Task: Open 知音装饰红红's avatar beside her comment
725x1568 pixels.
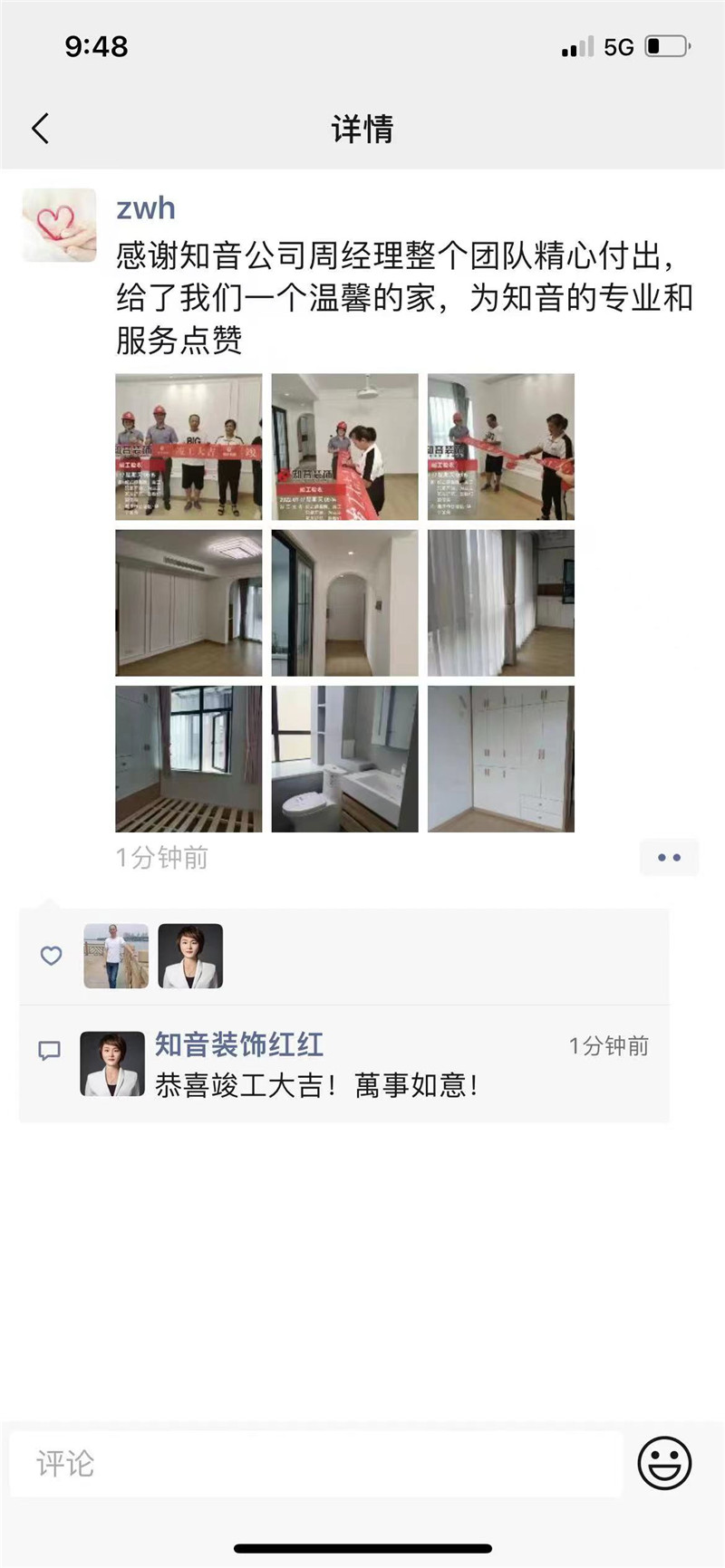Action: [112, 1063]
